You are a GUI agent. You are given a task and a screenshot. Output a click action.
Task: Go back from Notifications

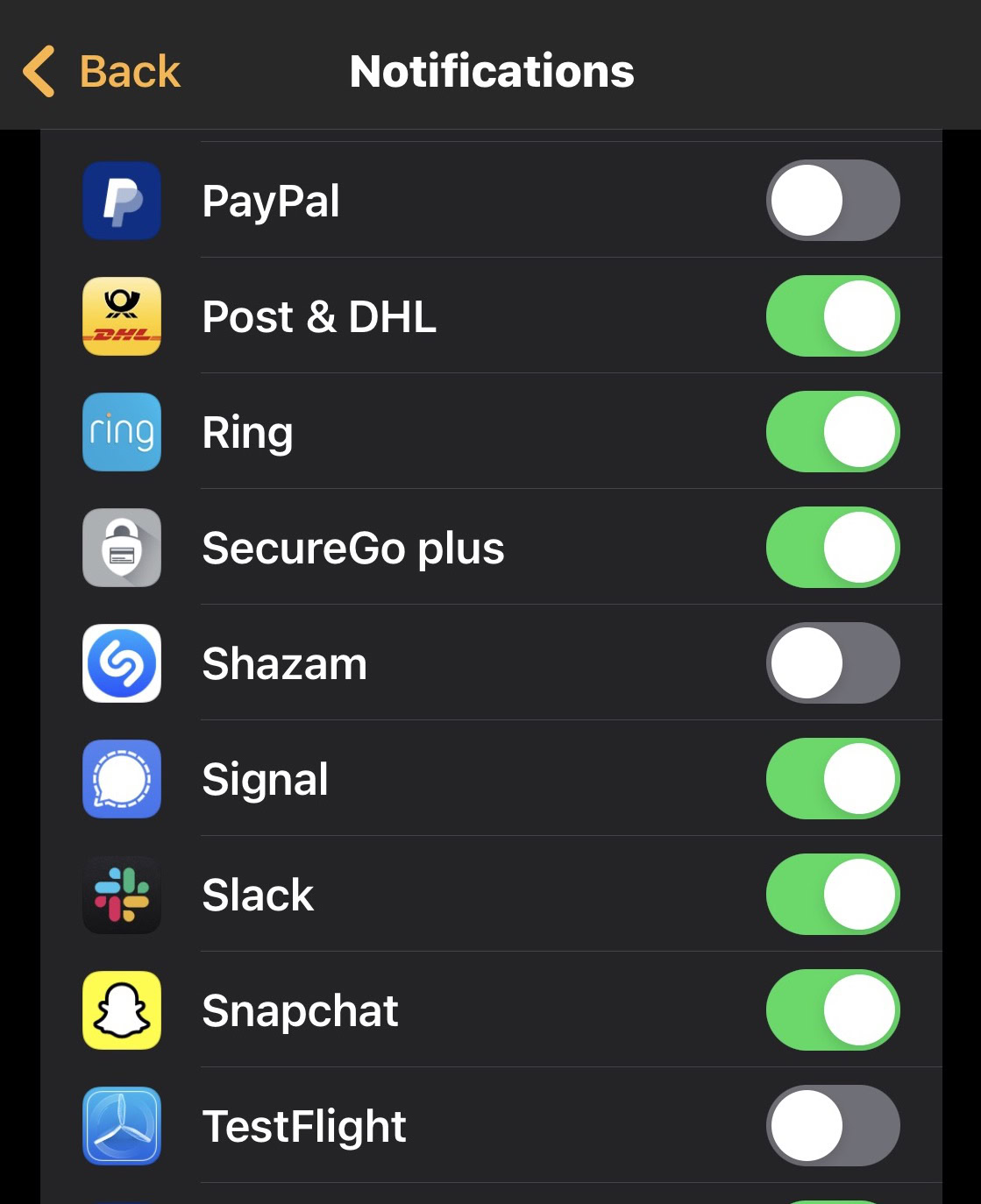[x=102, y=71]
